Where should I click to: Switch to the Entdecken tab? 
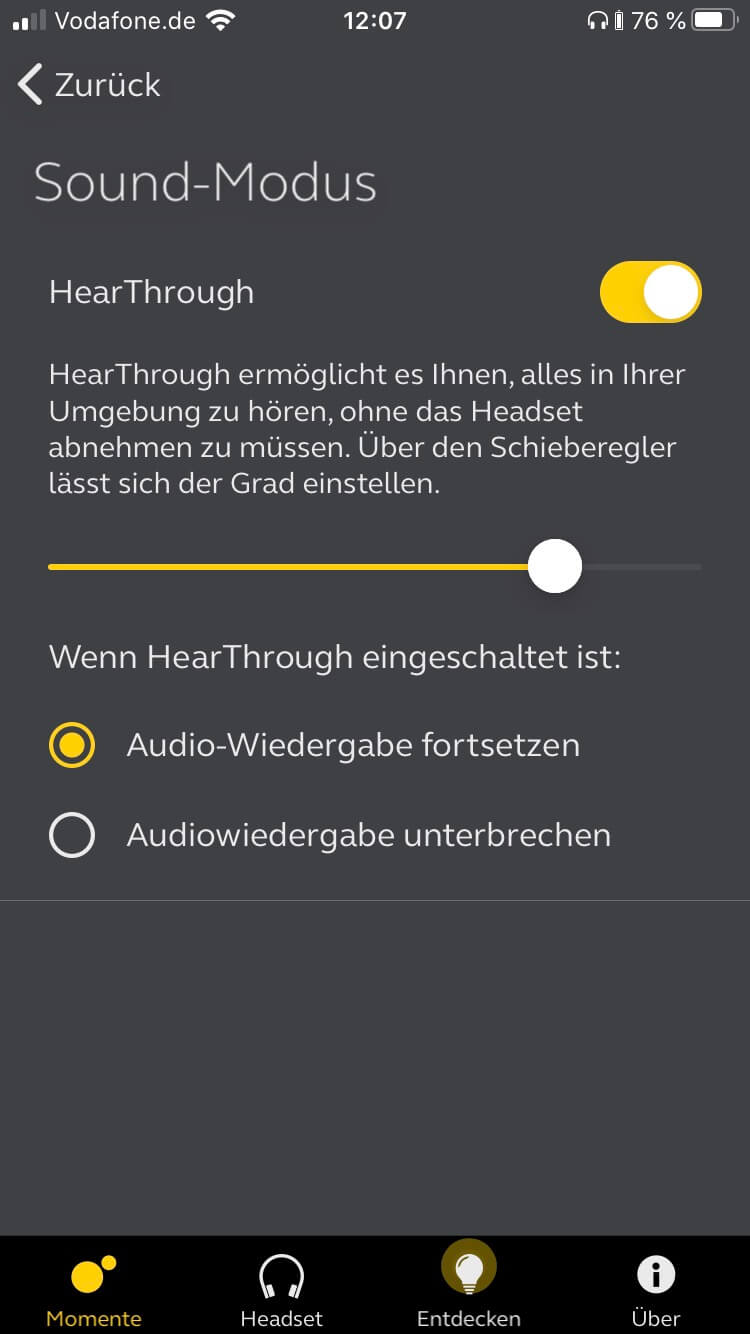coord(468,1288)
